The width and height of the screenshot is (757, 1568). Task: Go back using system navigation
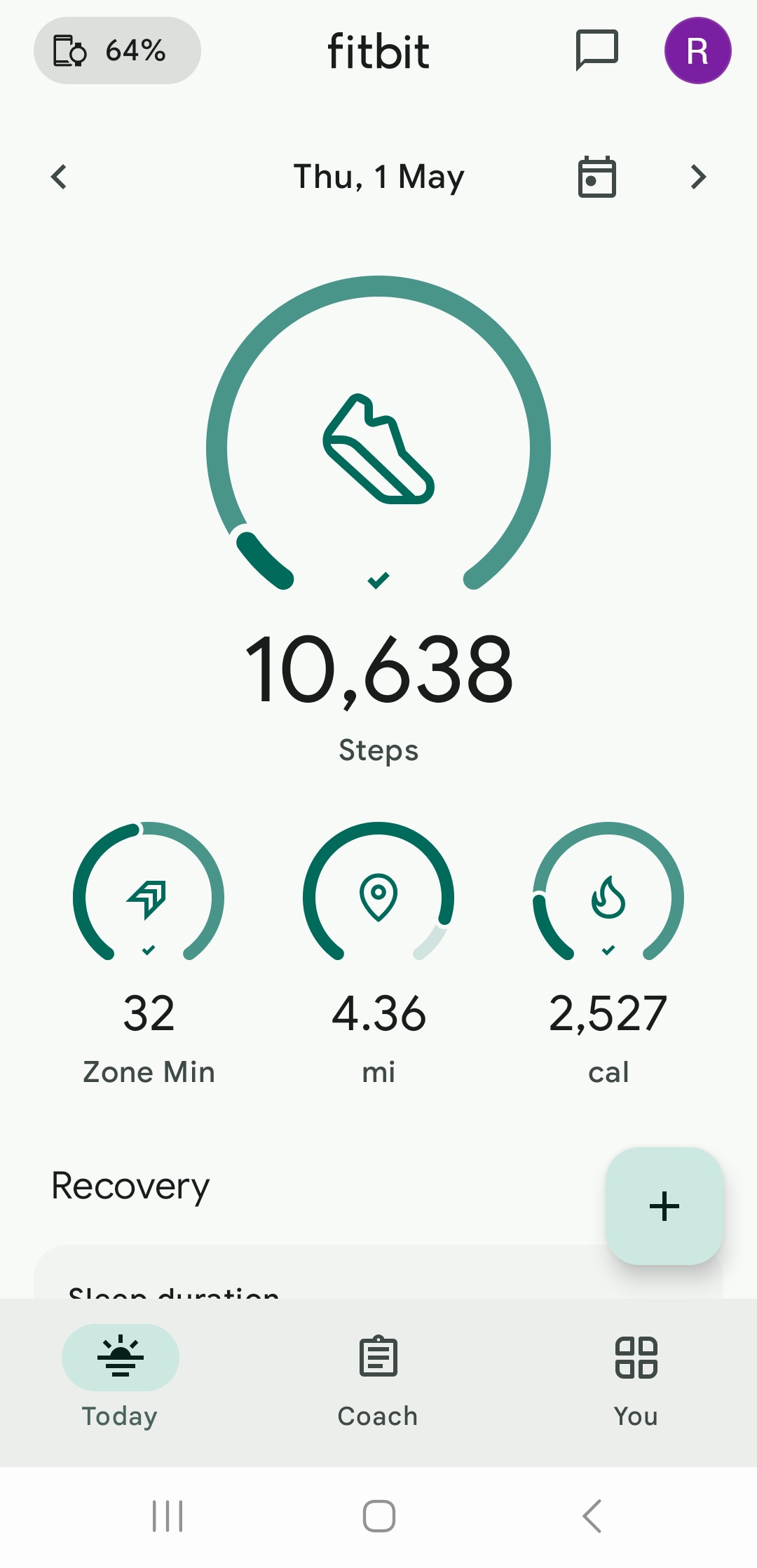pyautogui.click(x=592, y=1516)
